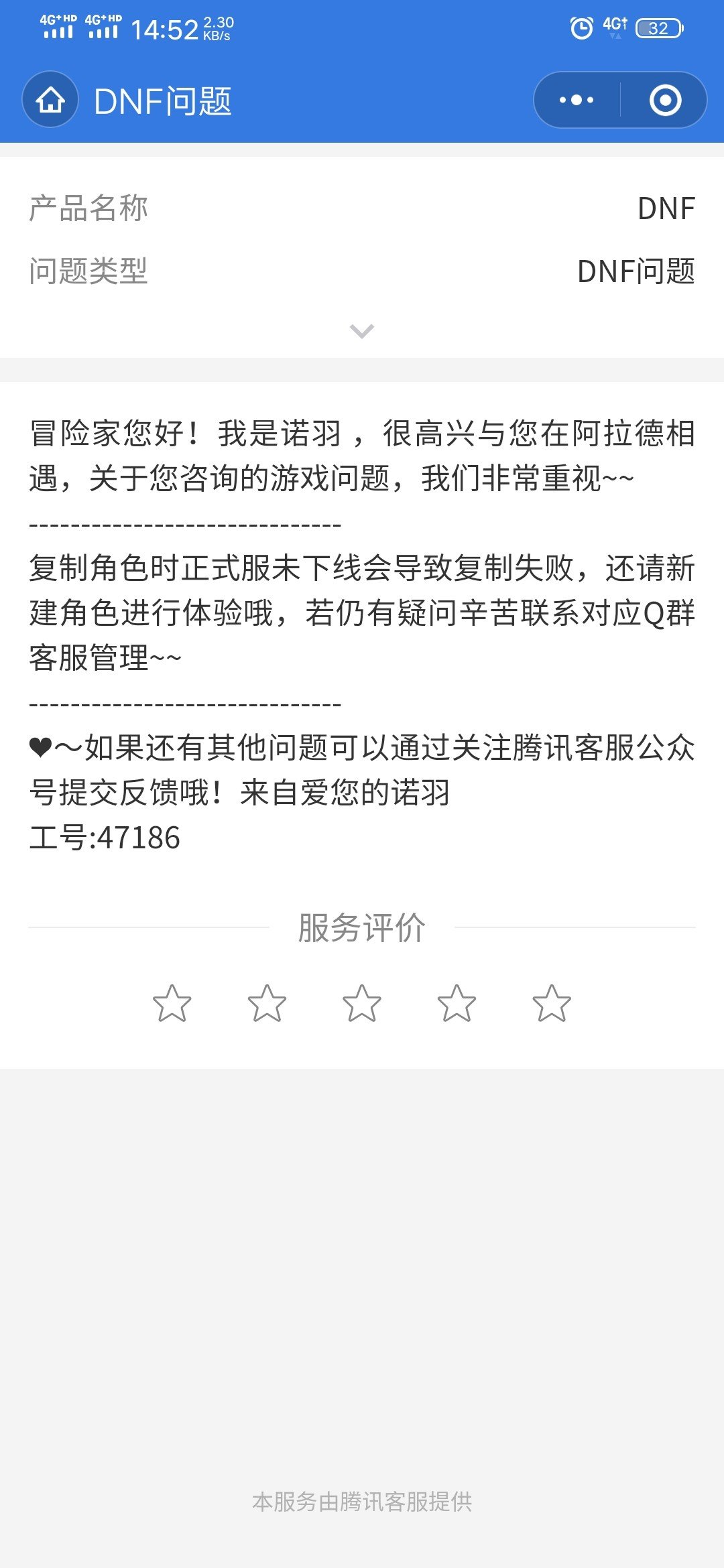The width and height of the screenshot is (724, 1568).
Task: Rate the service four stars
Action: click(457, 1003)
